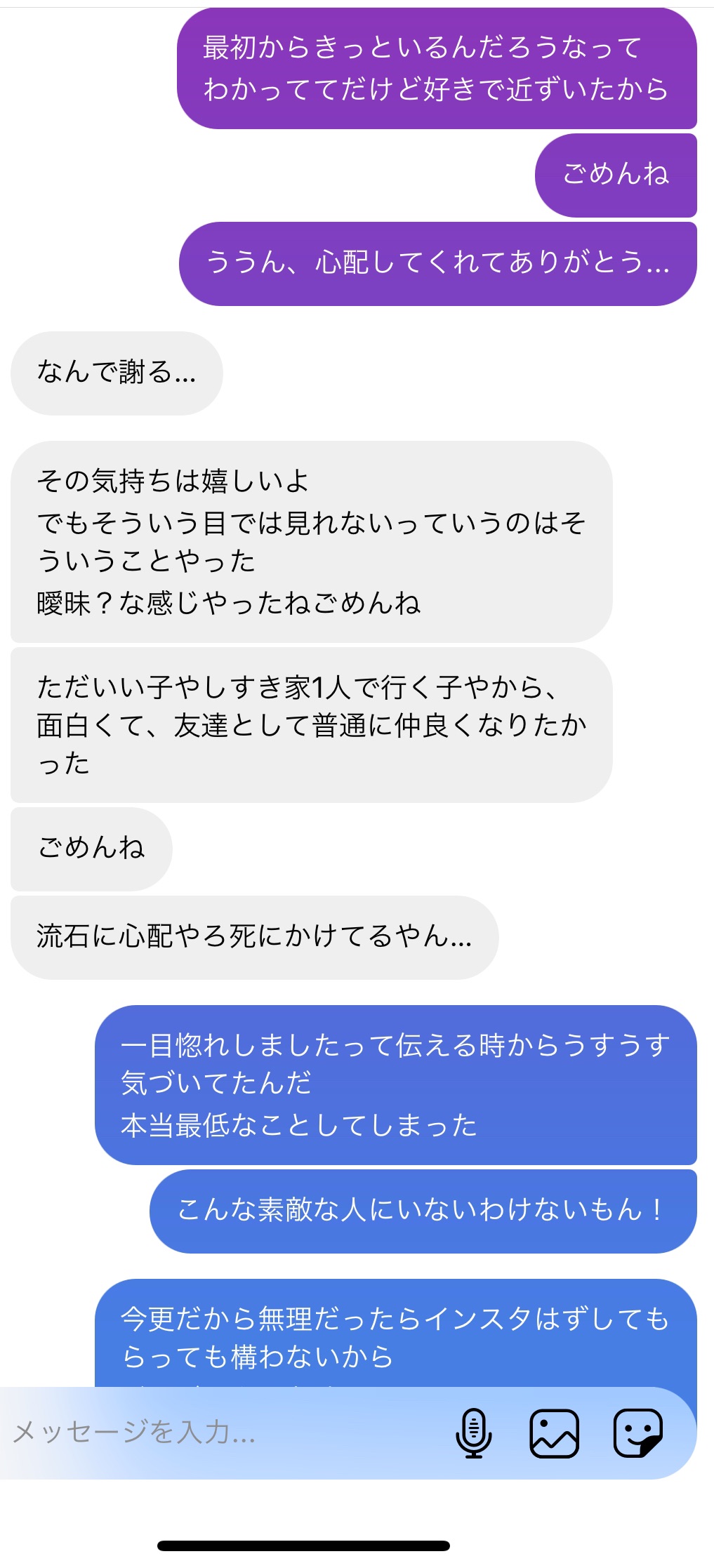Tap the message input field
Screen dimensions: 714x1568
coord(225,1433)
